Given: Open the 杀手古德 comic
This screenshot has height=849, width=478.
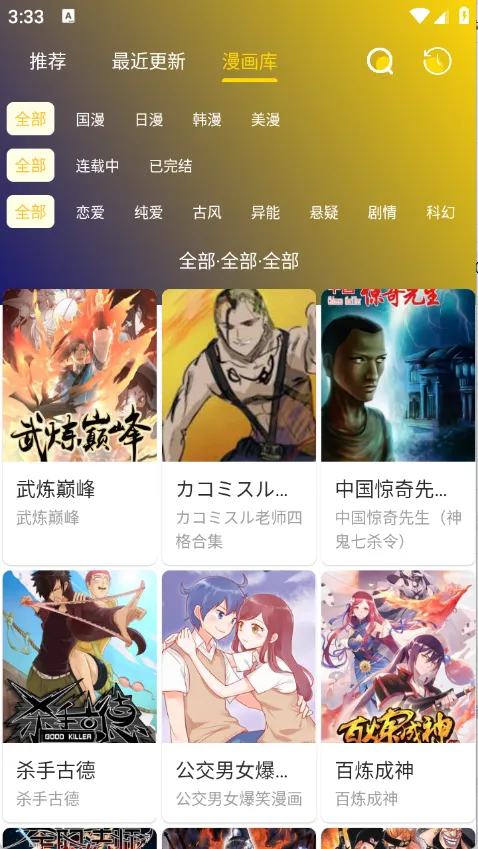Looking at the screenshot, I should coord(80,696).
